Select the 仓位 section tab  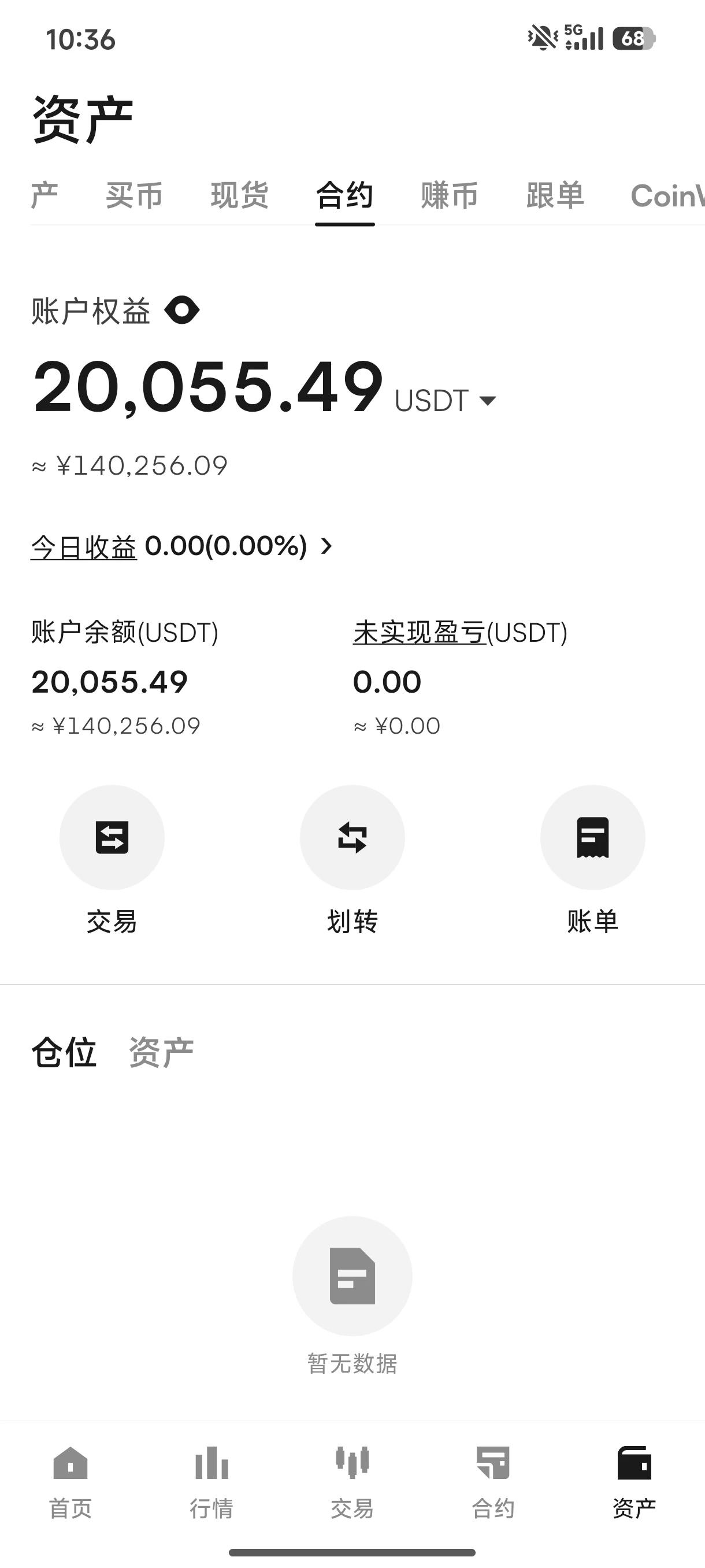tap(64, 1052)
